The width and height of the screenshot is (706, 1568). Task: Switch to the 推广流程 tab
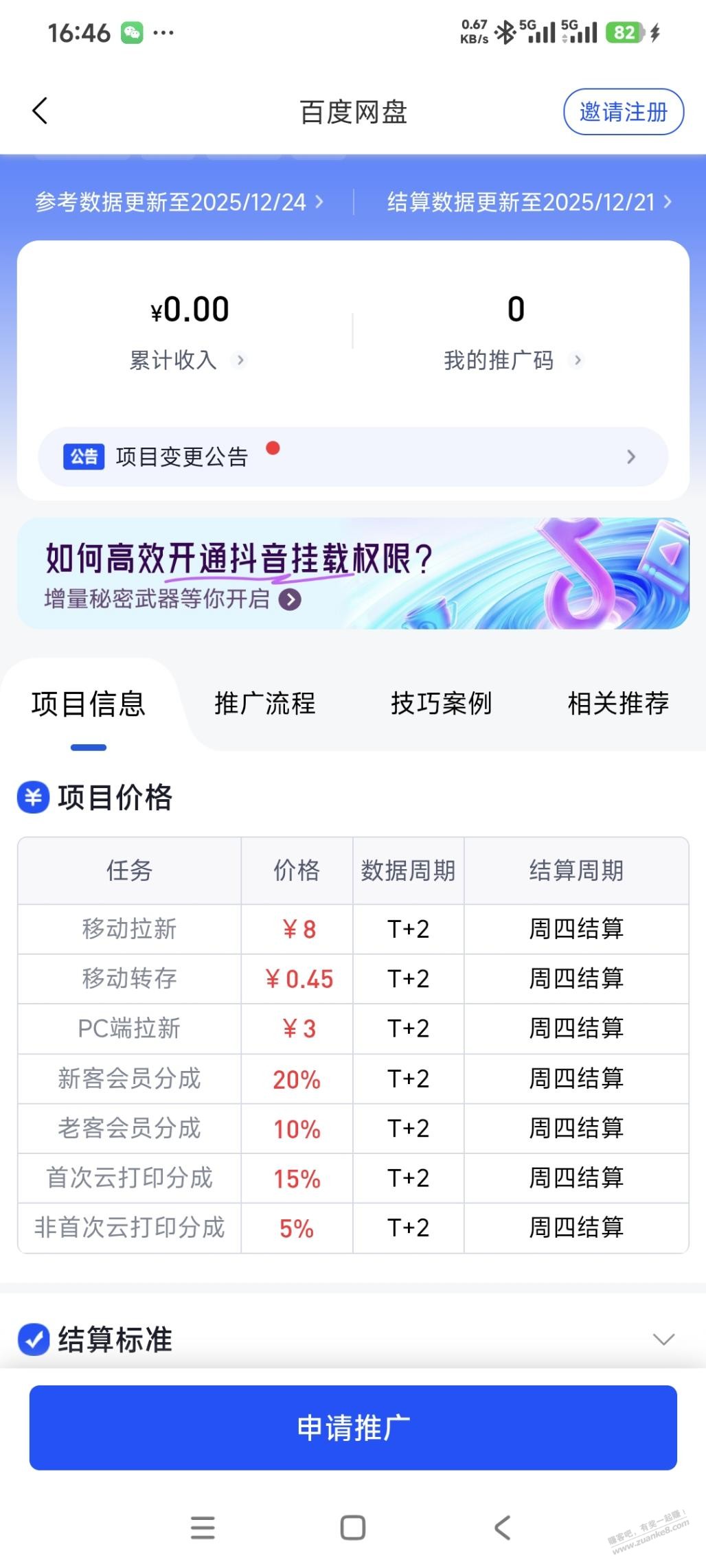coord(265,704)
